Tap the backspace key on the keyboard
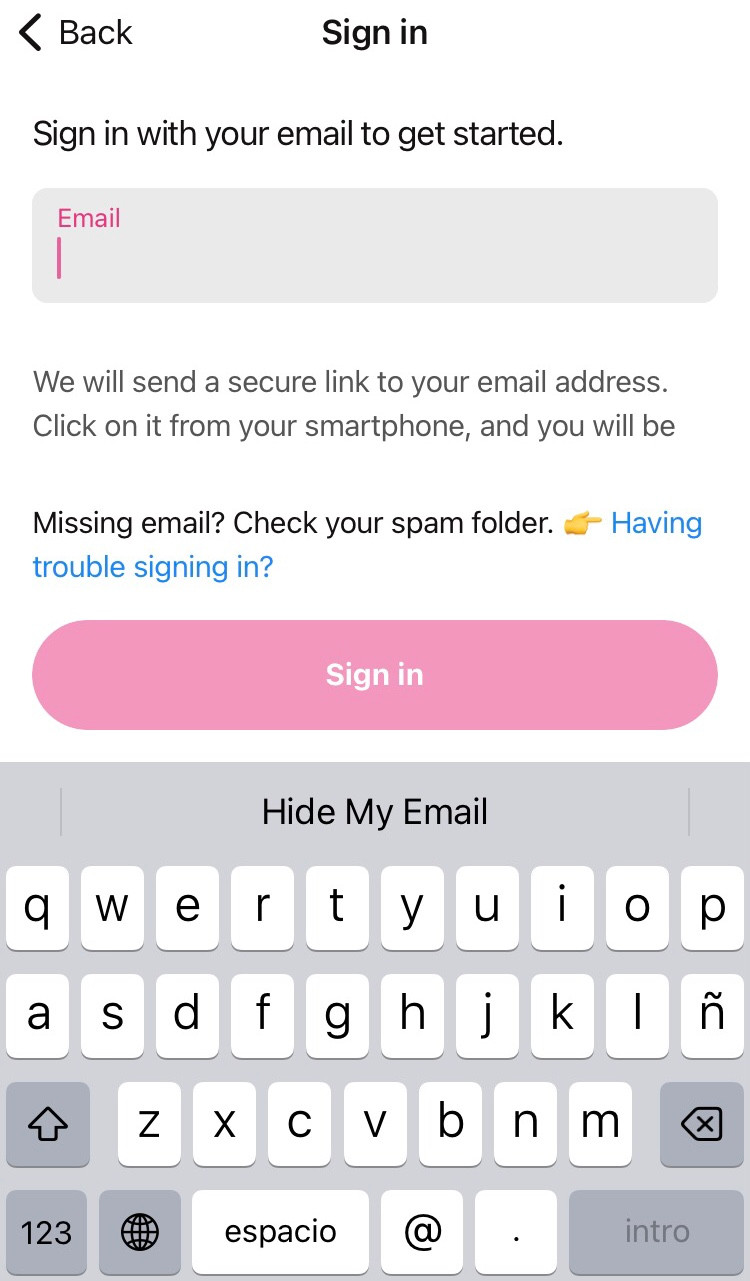Viewport: 750px width, 1281px height. 701,1125
